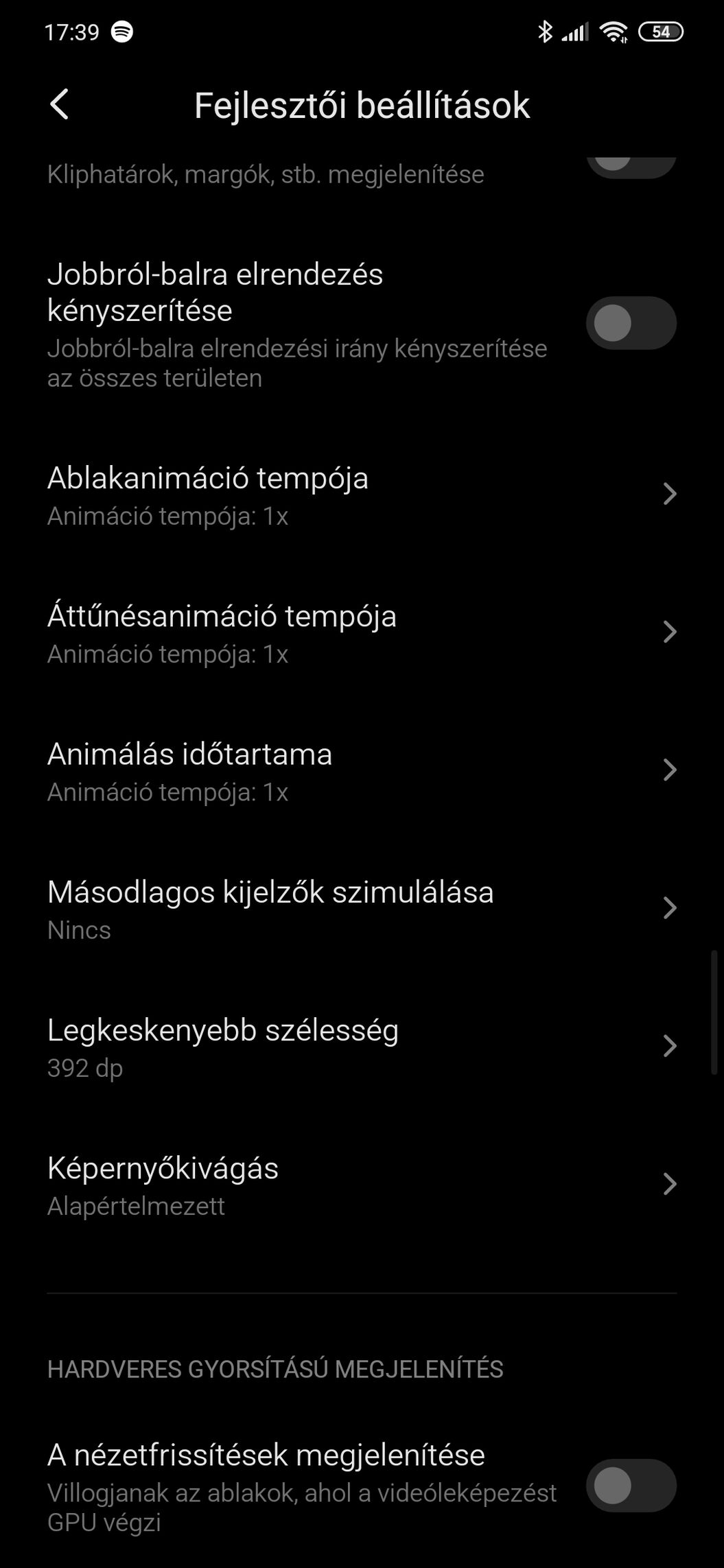The height and width of the screenshot is (1568, 724).
Task: Open Animálás időtartama setting
Action: [x=362, y=771]
